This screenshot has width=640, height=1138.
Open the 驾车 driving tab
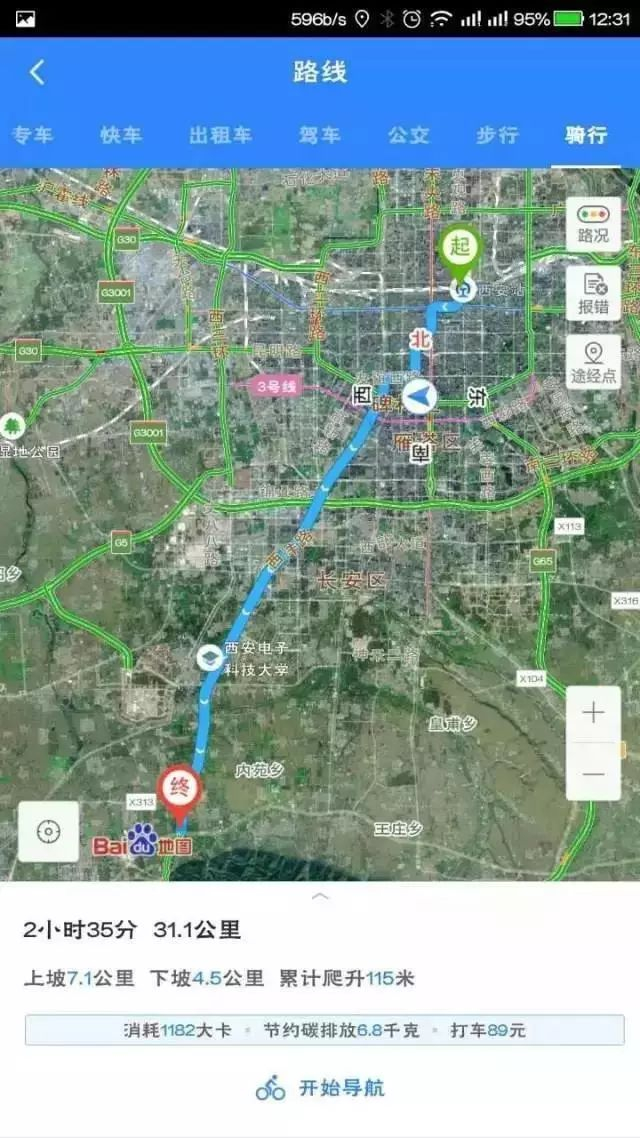pyautogui.click(x=319, y=135)
